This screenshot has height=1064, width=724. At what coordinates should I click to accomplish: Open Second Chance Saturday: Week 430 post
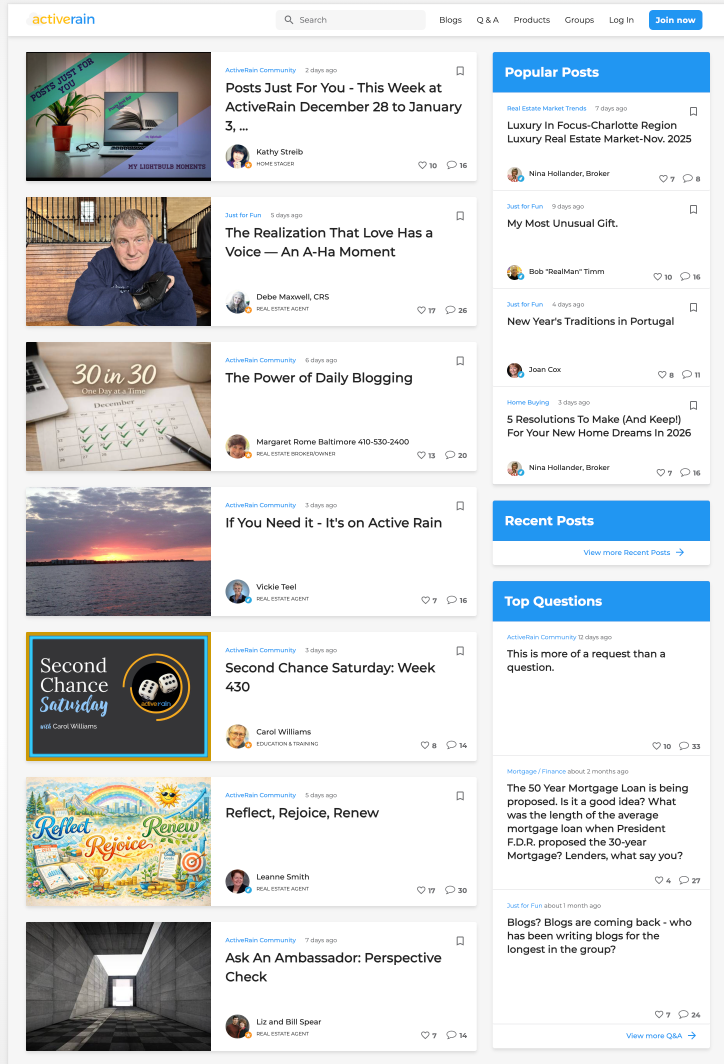[330, 677]
